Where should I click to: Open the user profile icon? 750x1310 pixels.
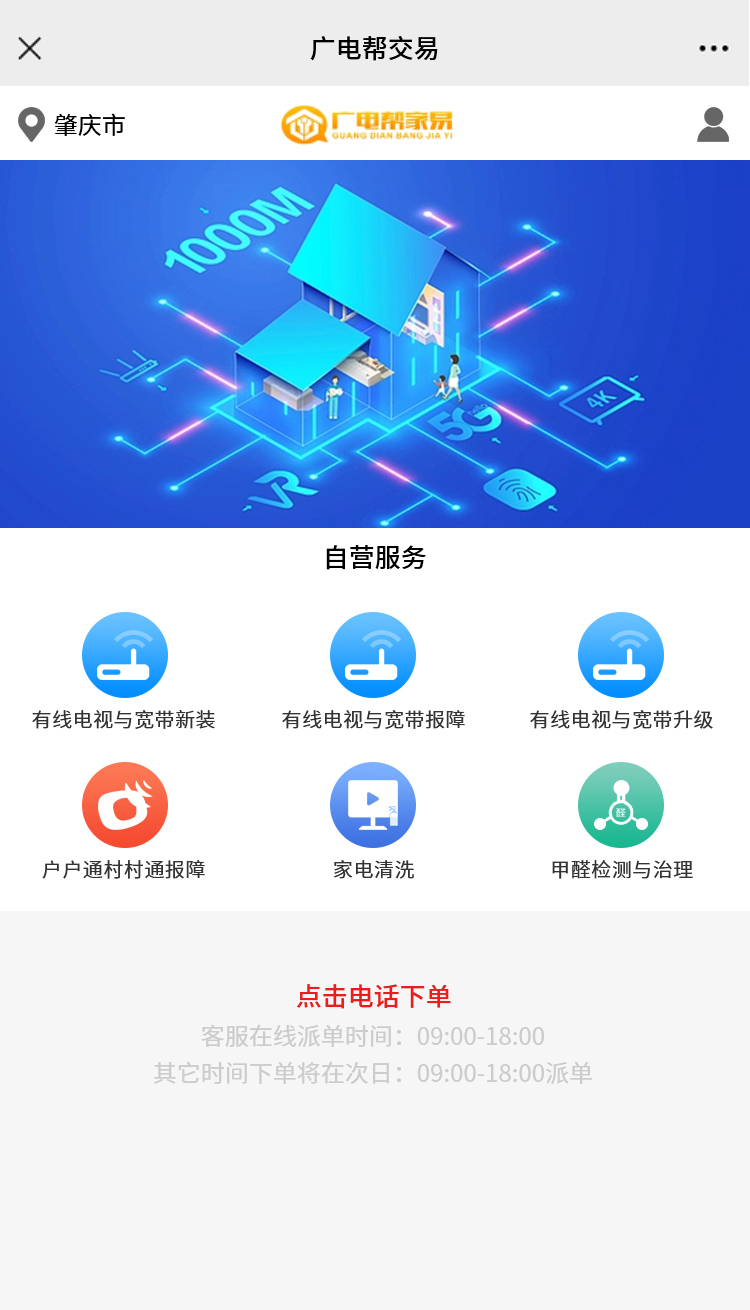(713, 125)
